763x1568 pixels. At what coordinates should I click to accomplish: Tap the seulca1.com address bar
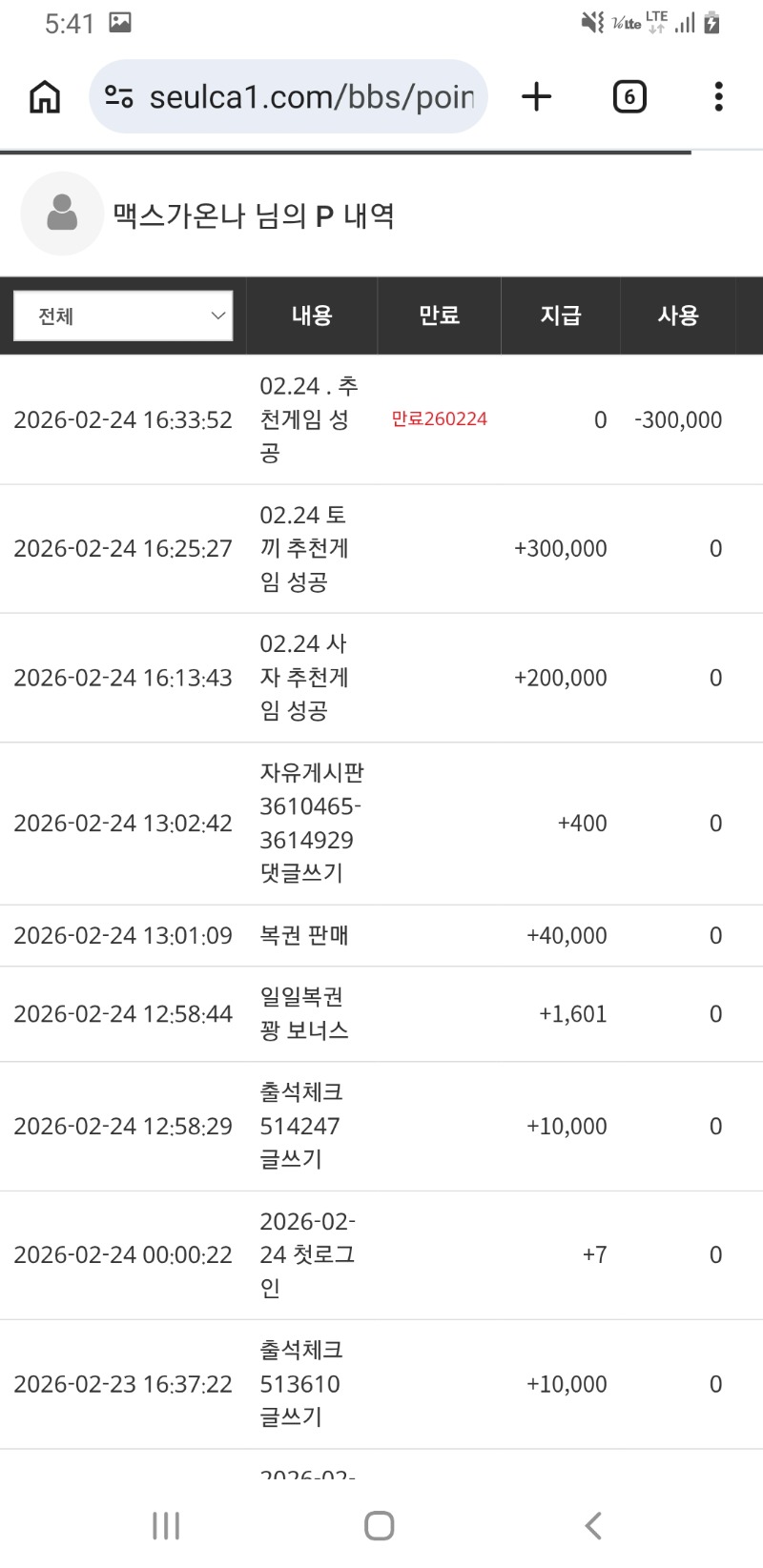coord(311,96)
